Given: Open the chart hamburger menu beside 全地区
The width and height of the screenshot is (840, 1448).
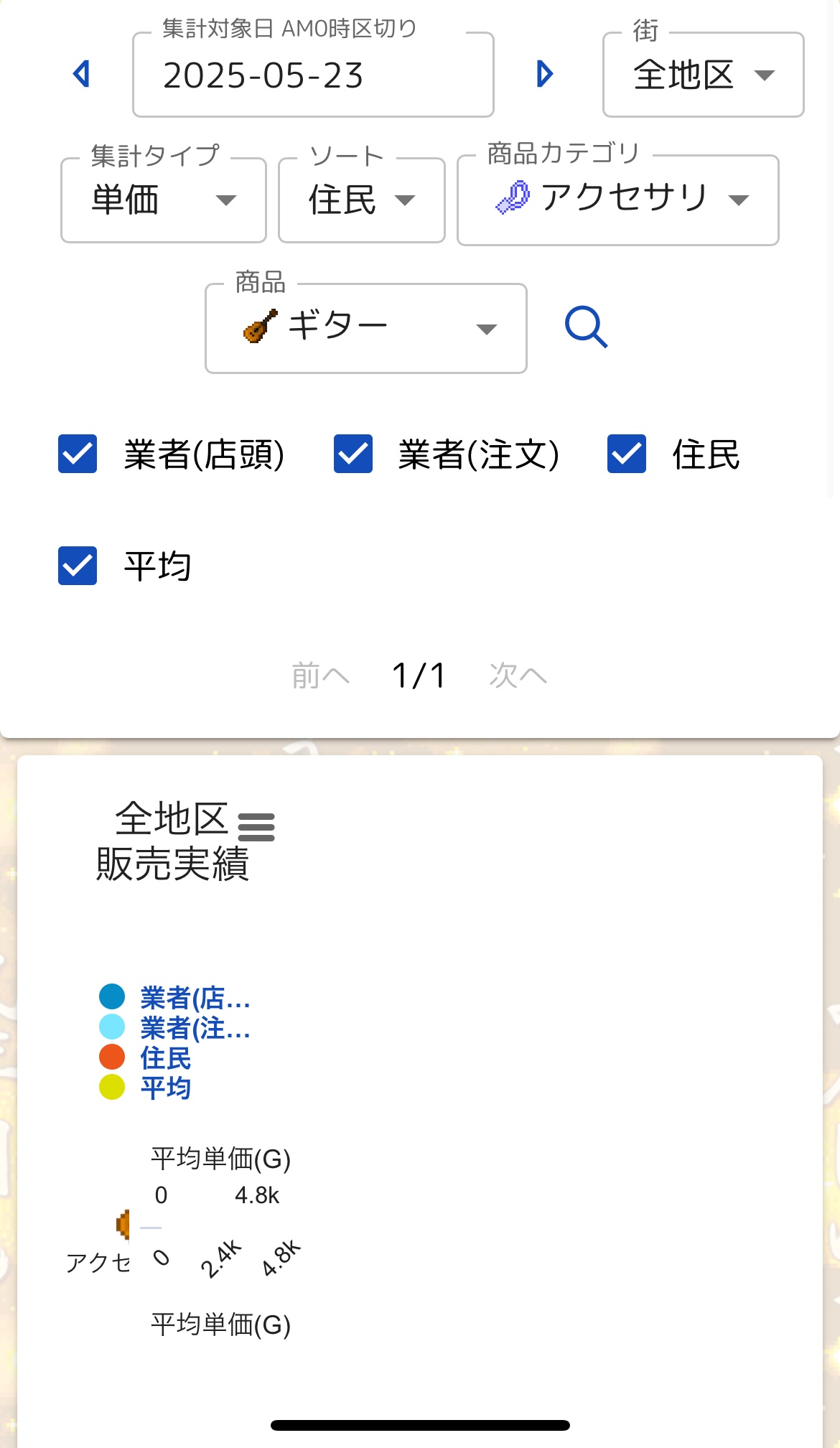Looking at the screenshot, I should (x=256, y=827).
